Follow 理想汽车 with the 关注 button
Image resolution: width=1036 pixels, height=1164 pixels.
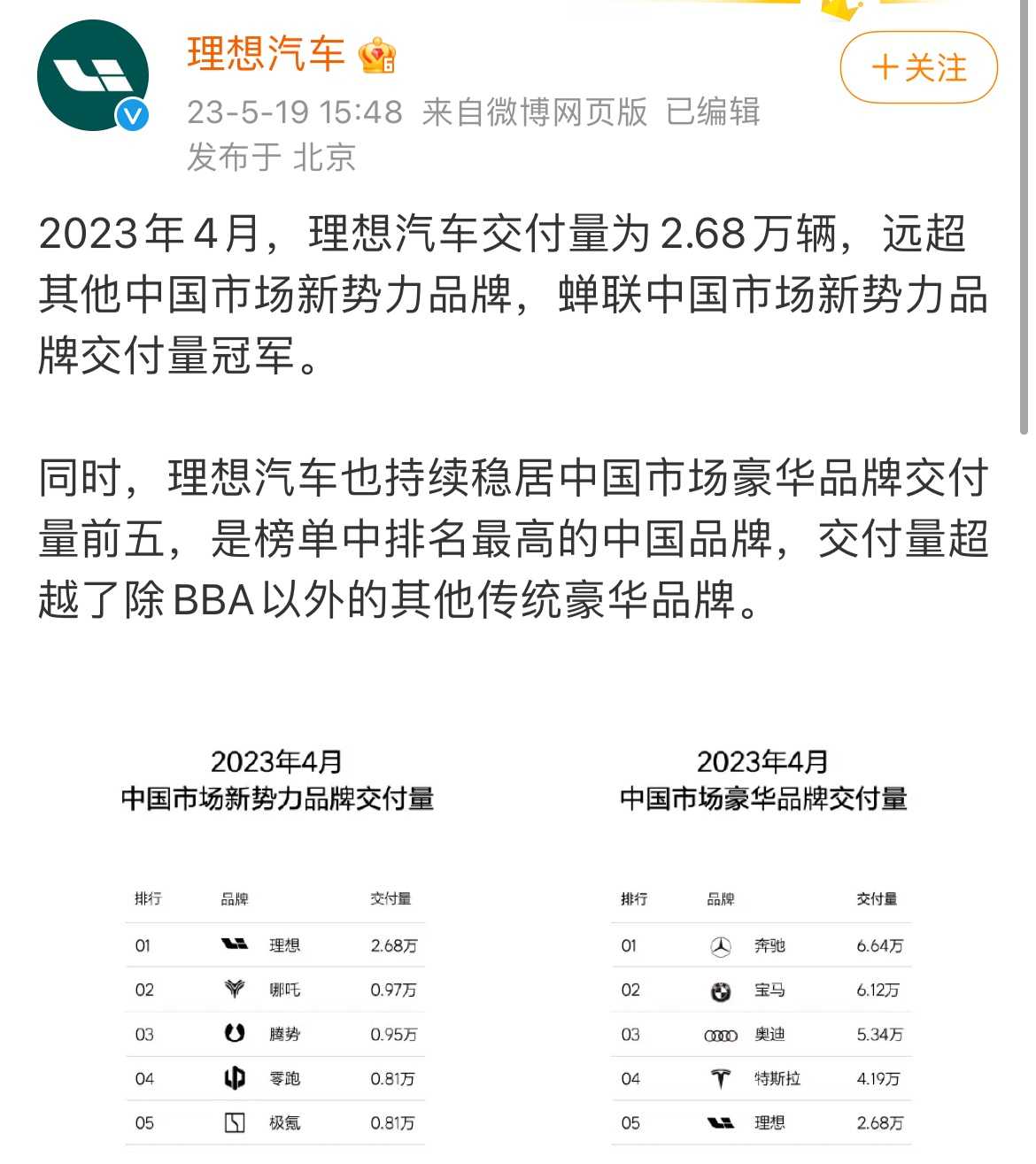coord(918,68)
